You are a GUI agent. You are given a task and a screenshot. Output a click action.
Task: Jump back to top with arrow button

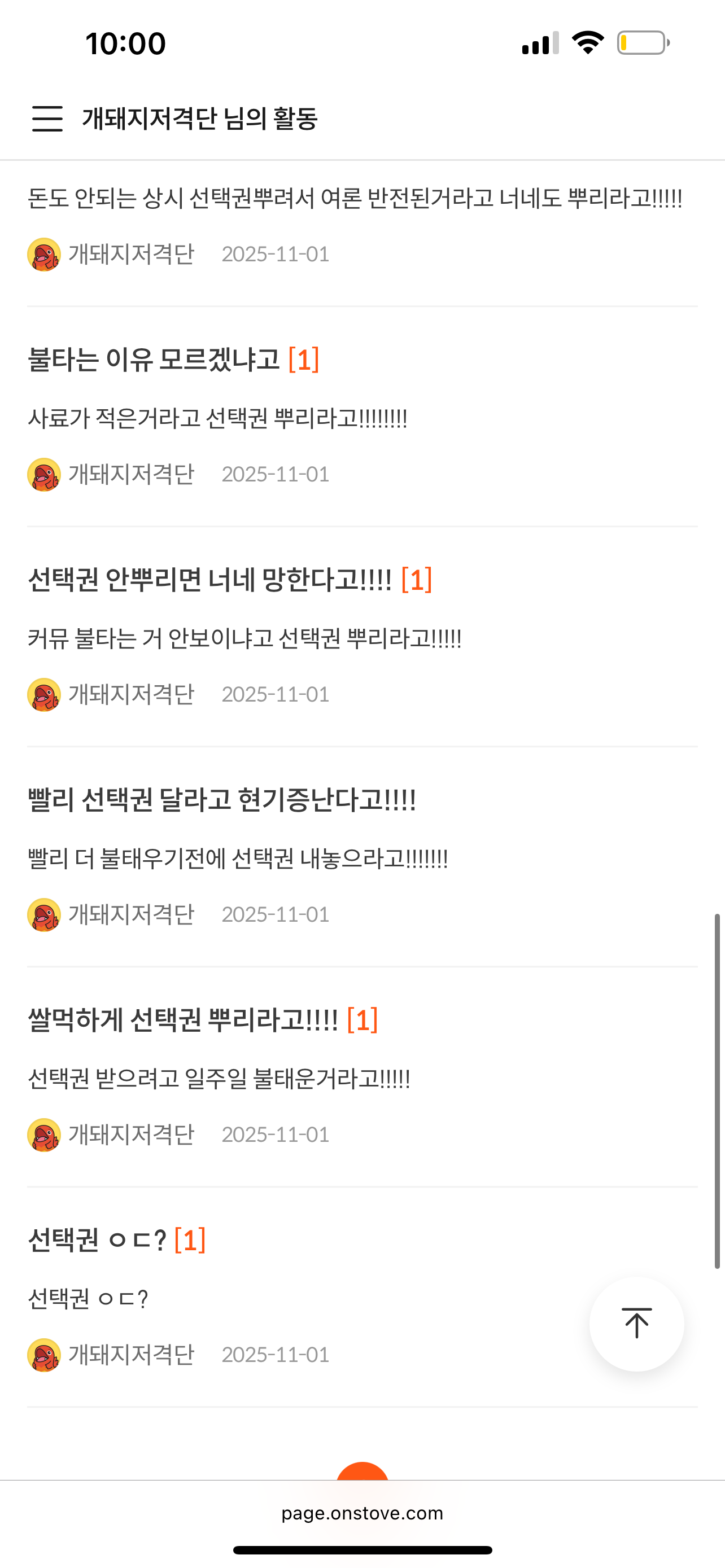[x=636, y=1323]
